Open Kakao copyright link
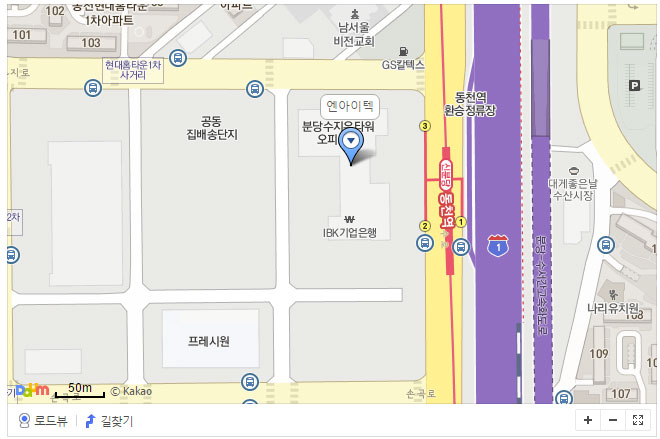660x439 pixels. pos(130,391)
